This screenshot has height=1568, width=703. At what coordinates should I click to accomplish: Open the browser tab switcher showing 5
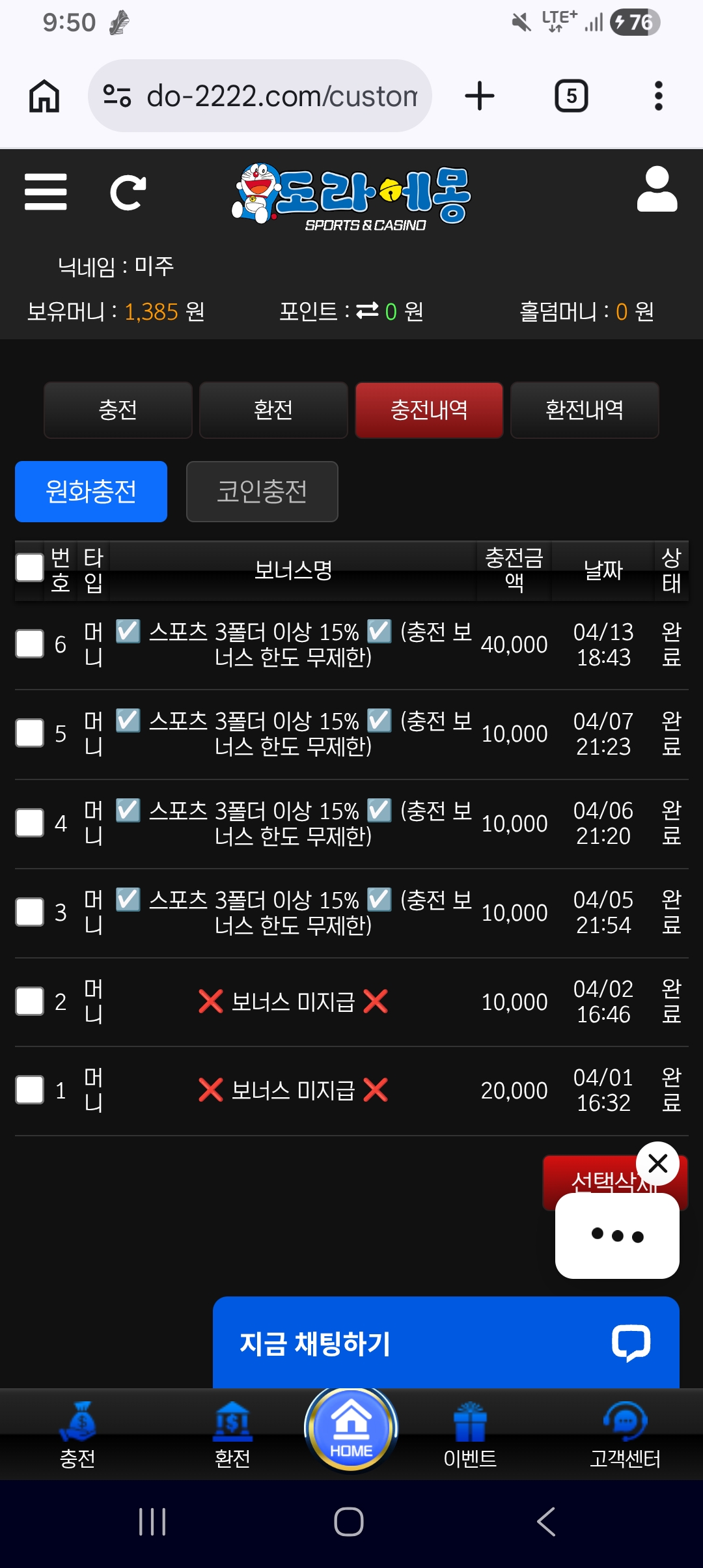tap(571, 96)
